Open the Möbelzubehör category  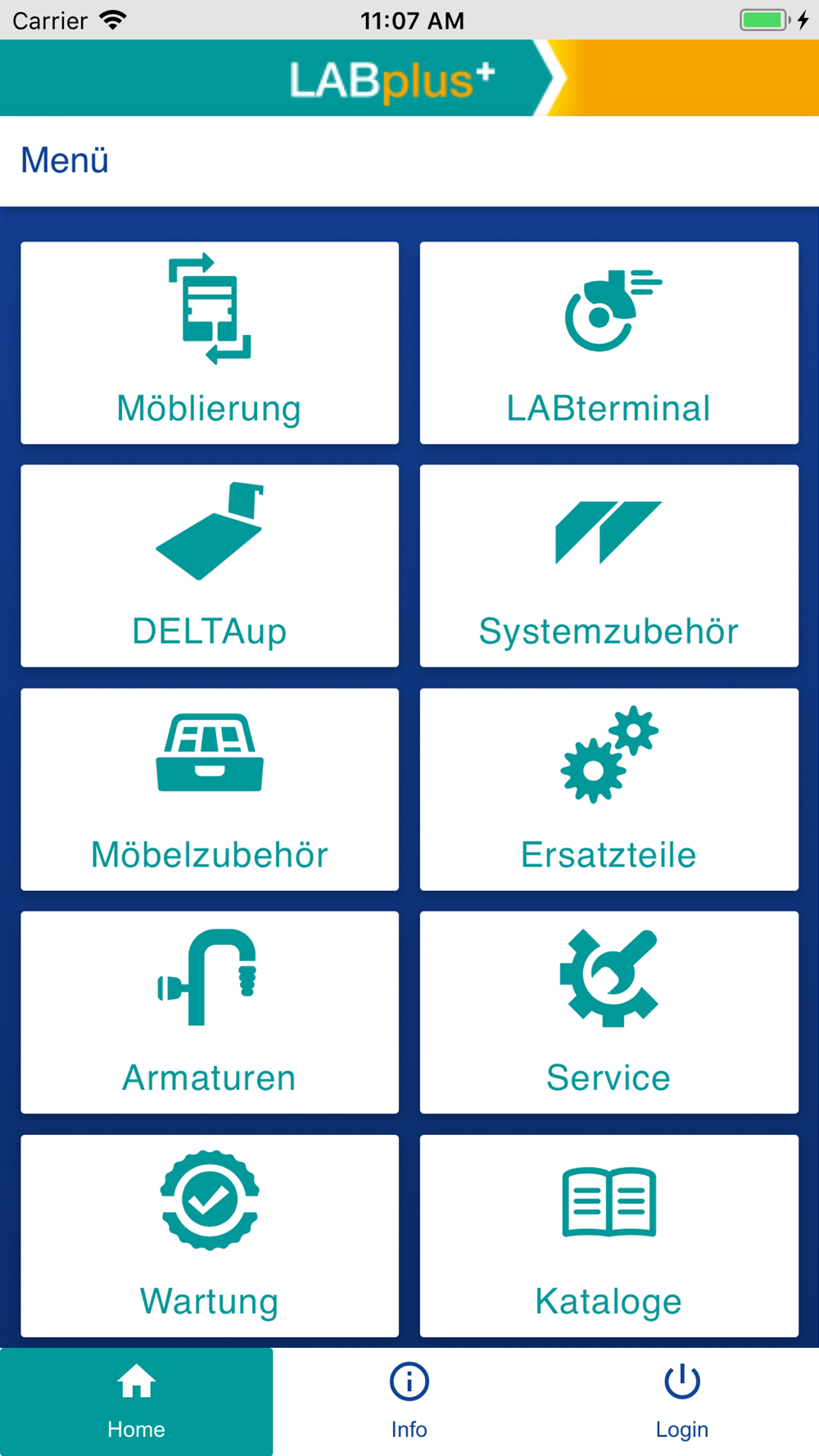[x=210, y=789]
